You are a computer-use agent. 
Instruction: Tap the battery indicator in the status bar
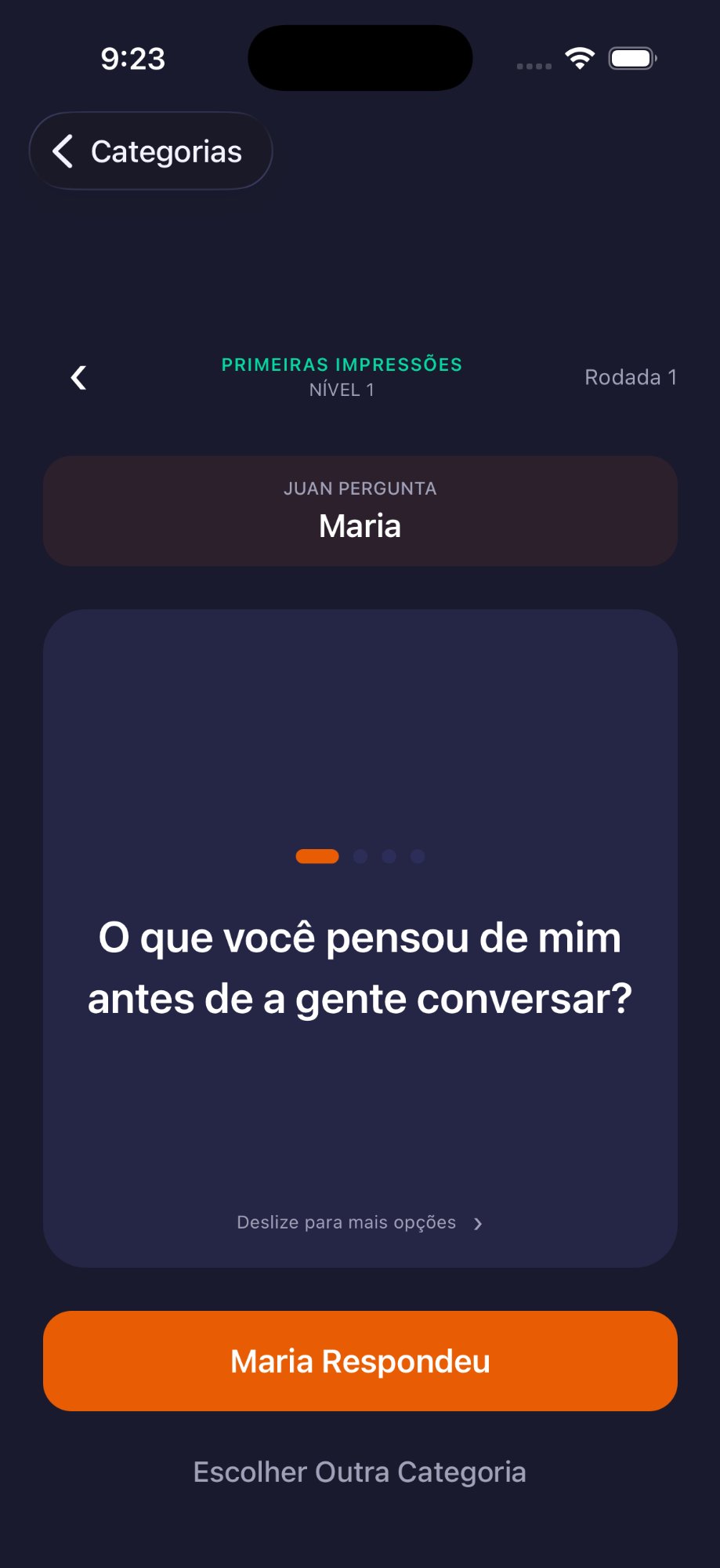[x=631, y=57]
